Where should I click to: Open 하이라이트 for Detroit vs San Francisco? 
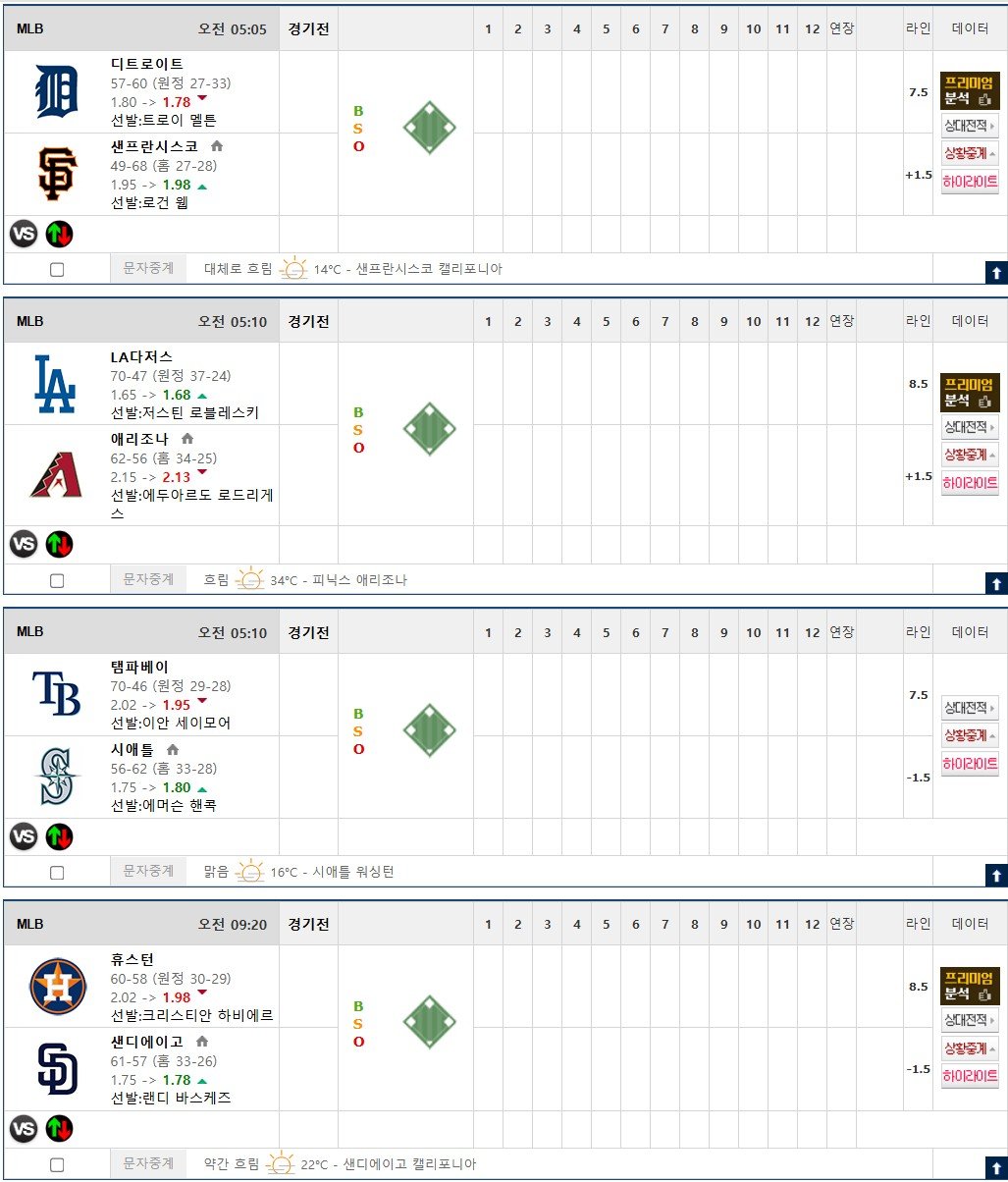click(x=970, y=181)
